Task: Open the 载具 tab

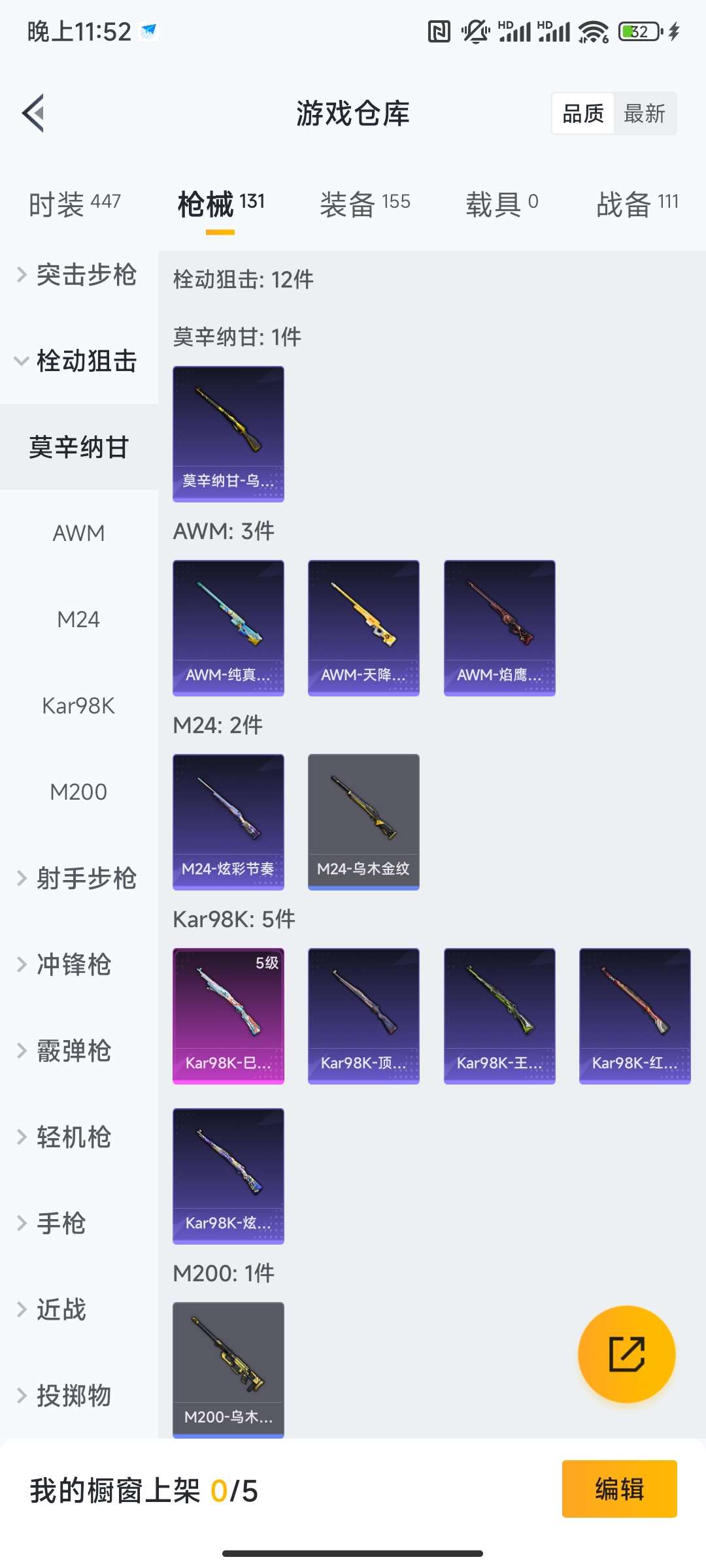Action: click(x=501, y=204)
